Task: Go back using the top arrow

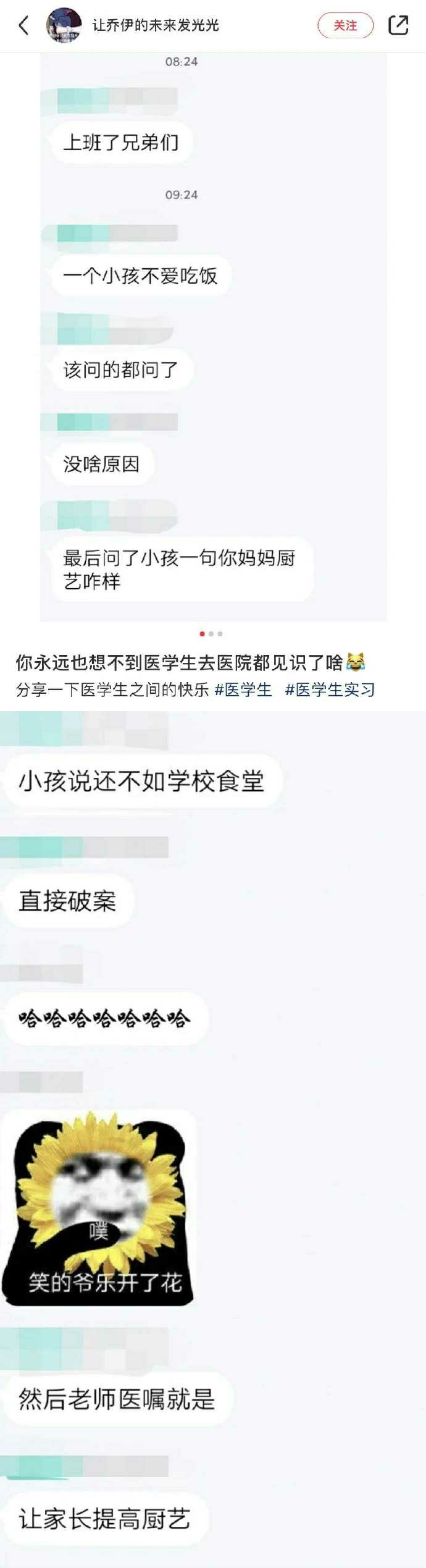Action: 23,25
